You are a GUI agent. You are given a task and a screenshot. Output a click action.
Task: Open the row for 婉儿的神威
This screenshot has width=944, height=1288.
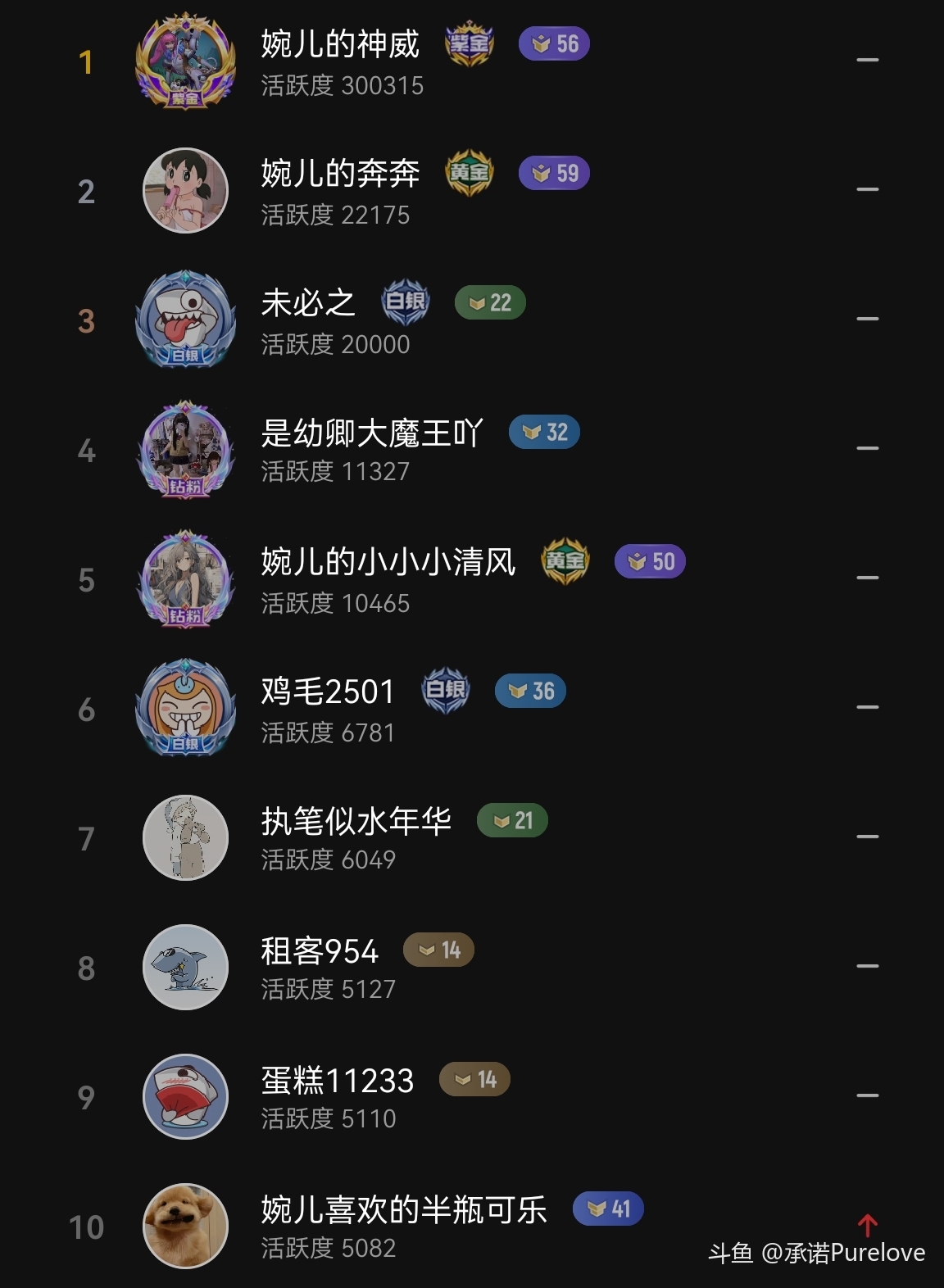(340, 44)
